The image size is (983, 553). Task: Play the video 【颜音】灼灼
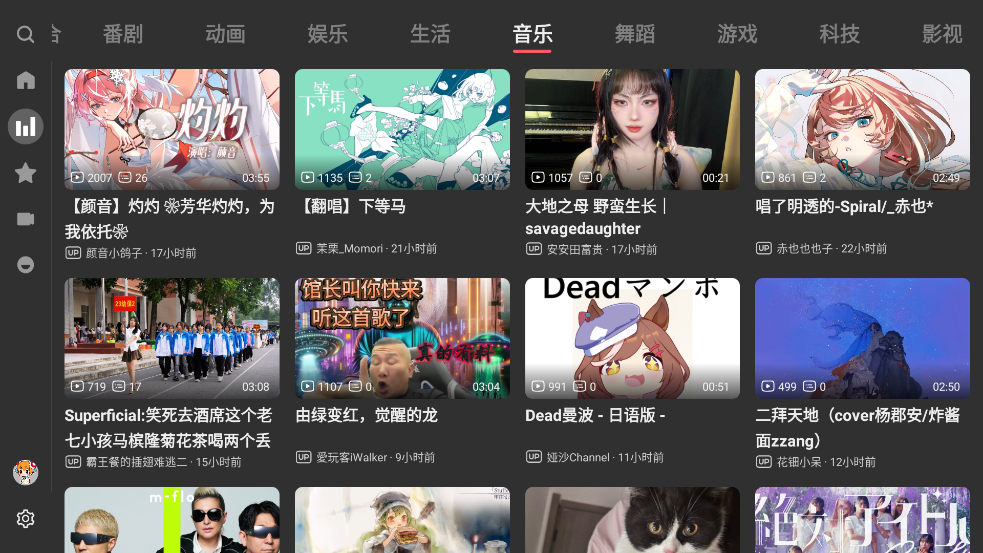(x=172, y=130)
